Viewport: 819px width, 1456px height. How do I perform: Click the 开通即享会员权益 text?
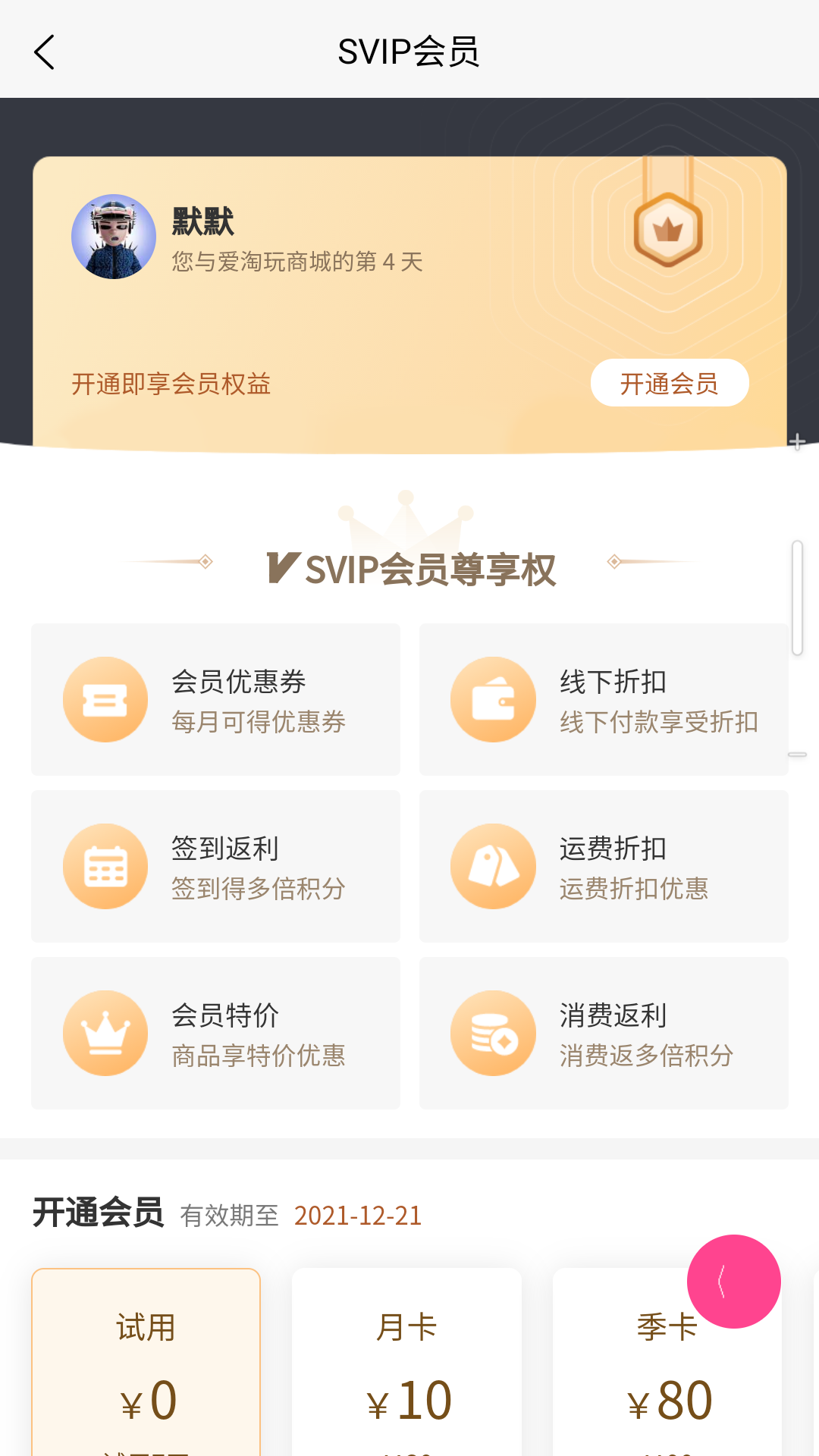coord(172,384)
